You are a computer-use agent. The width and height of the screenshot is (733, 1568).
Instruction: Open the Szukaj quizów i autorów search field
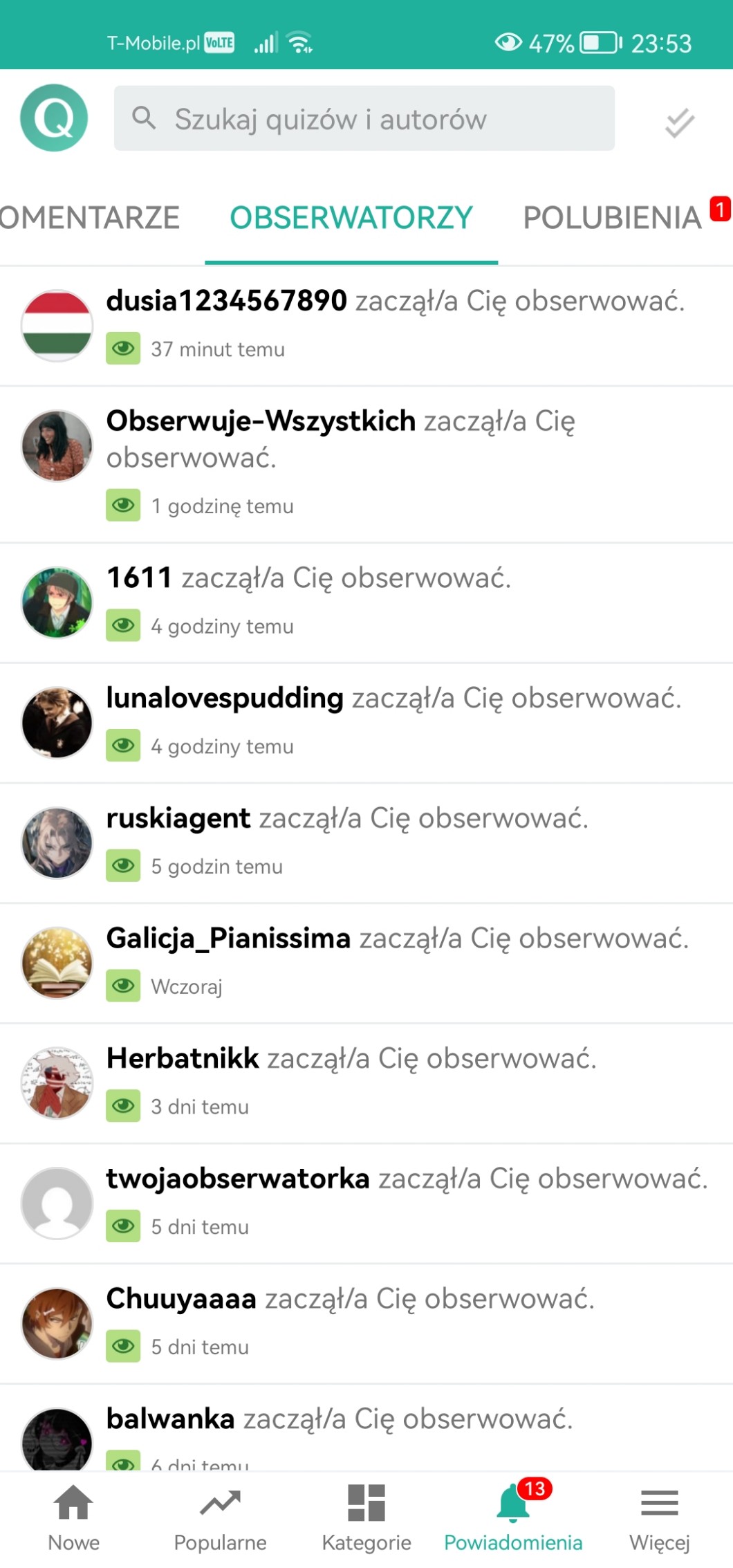coord(364,118)
